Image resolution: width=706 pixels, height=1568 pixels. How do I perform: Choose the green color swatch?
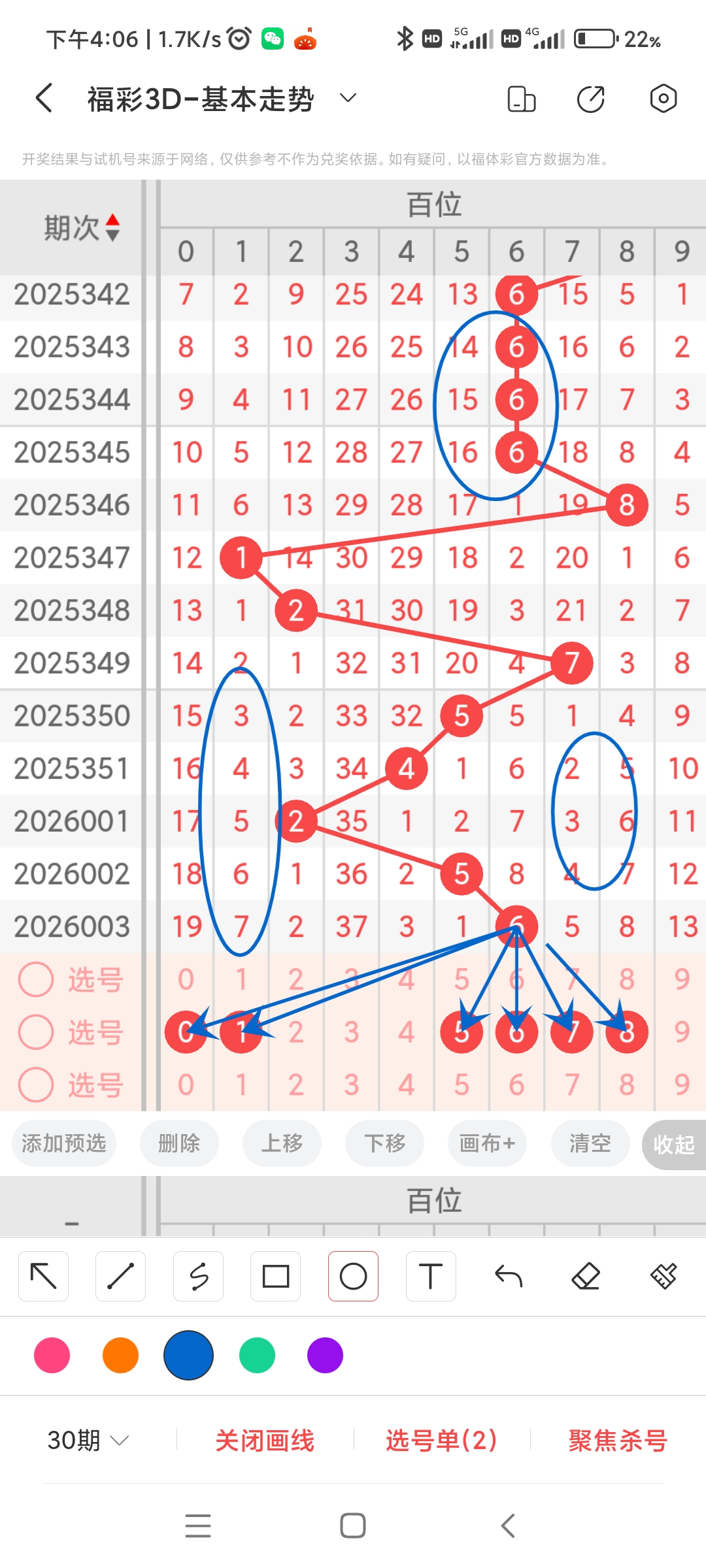pyautogui.click(x=256, y=1356)
